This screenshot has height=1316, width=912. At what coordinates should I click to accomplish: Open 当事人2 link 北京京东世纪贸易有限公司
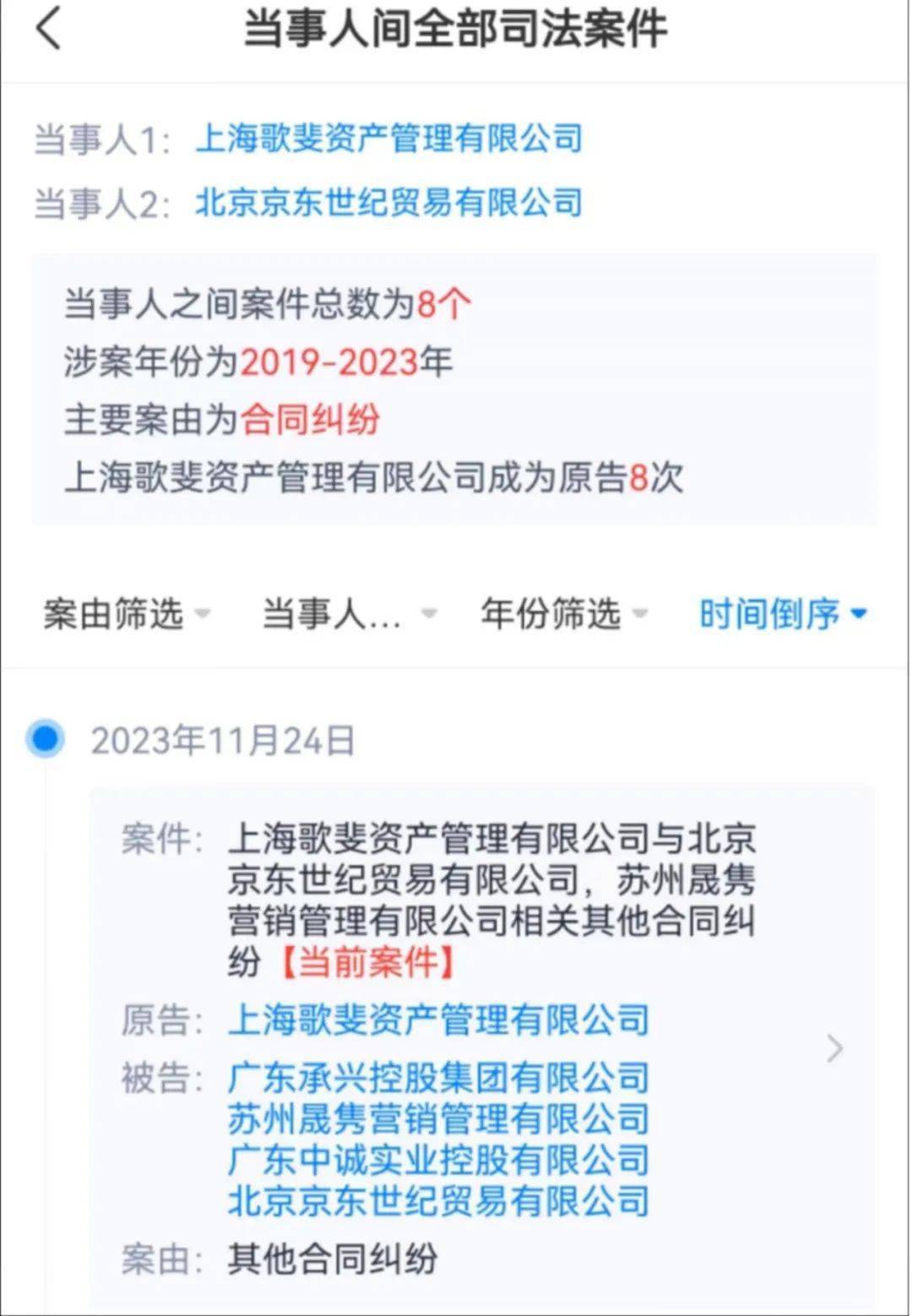(388, 203)
